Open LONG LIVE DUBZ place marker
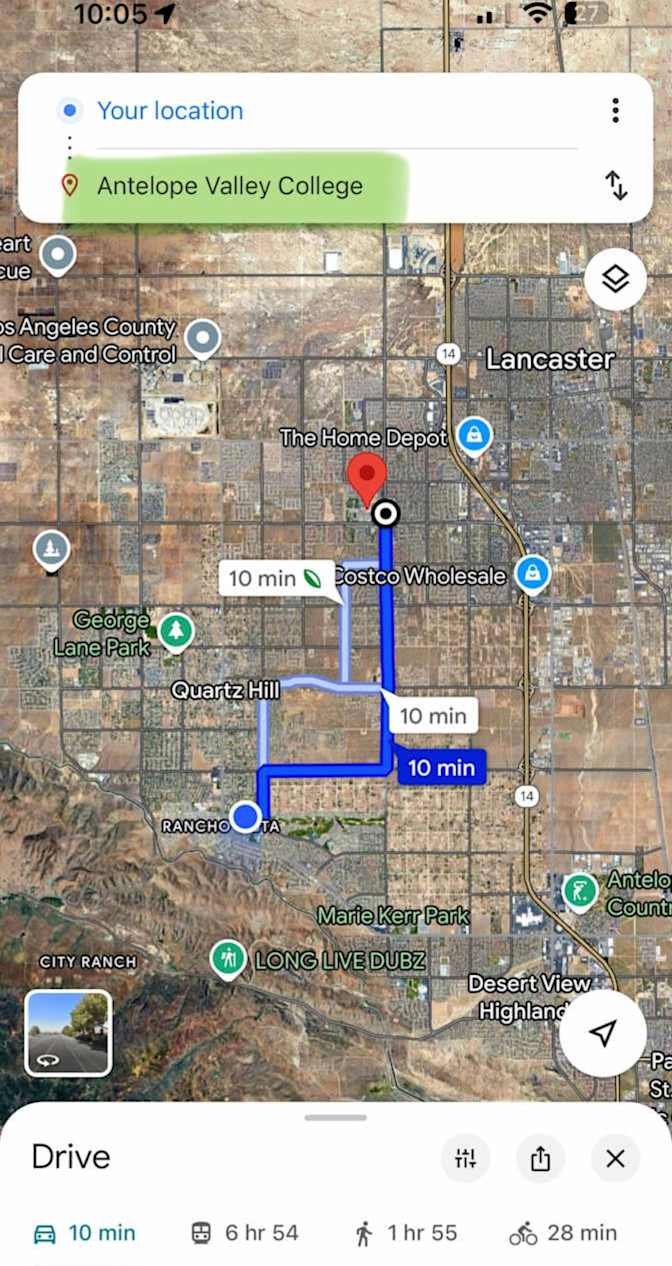672x1266 pixels. pyautogui.click(x=230, y=960)
